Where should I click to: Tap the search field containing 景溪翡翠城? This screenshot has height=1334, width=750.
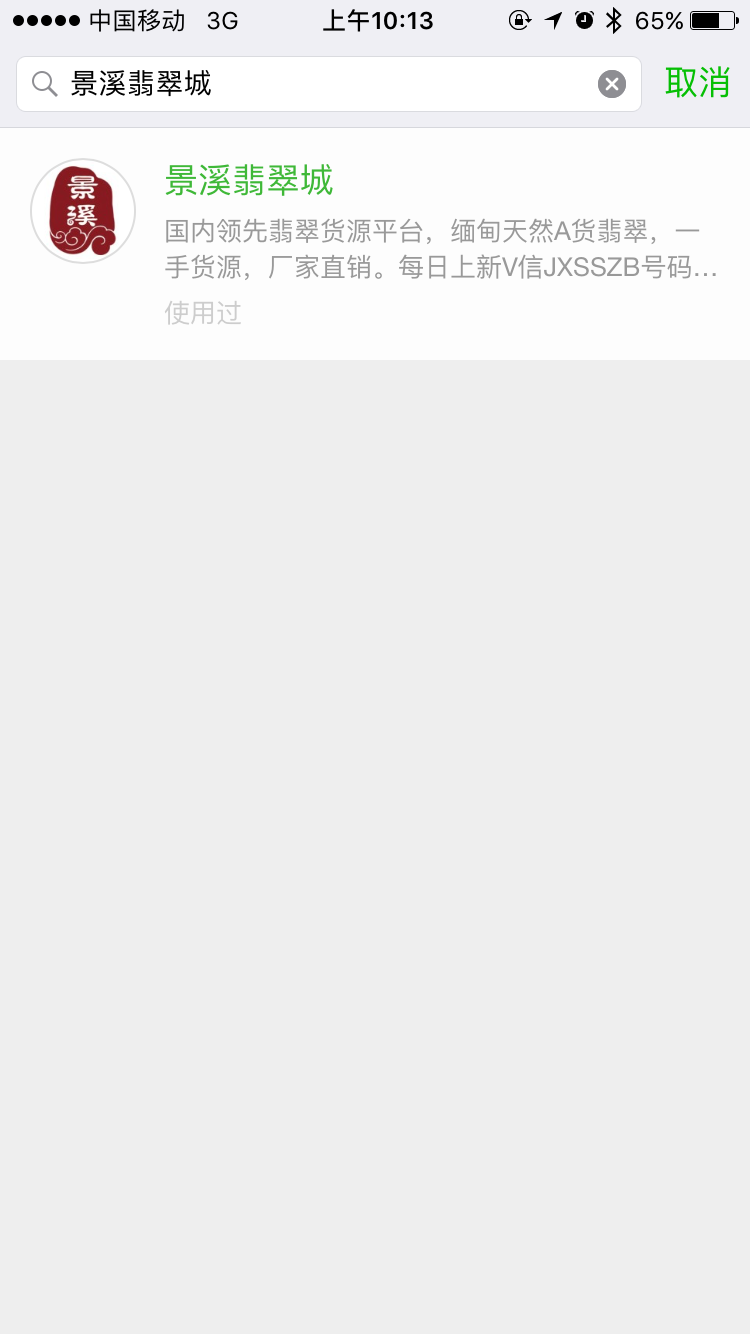pos(320,84)
